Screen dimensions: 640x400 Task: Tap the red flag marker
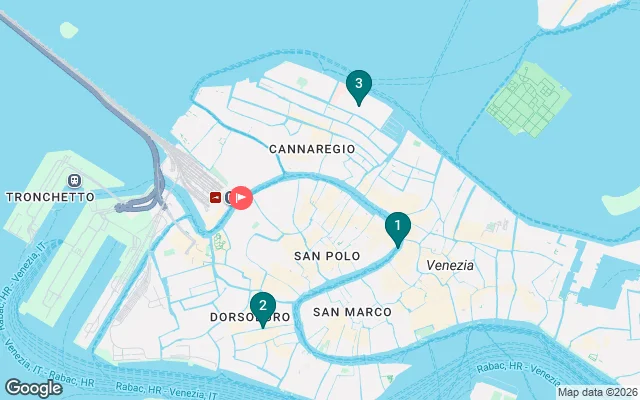pyautogui.click(x=241, y=197)
